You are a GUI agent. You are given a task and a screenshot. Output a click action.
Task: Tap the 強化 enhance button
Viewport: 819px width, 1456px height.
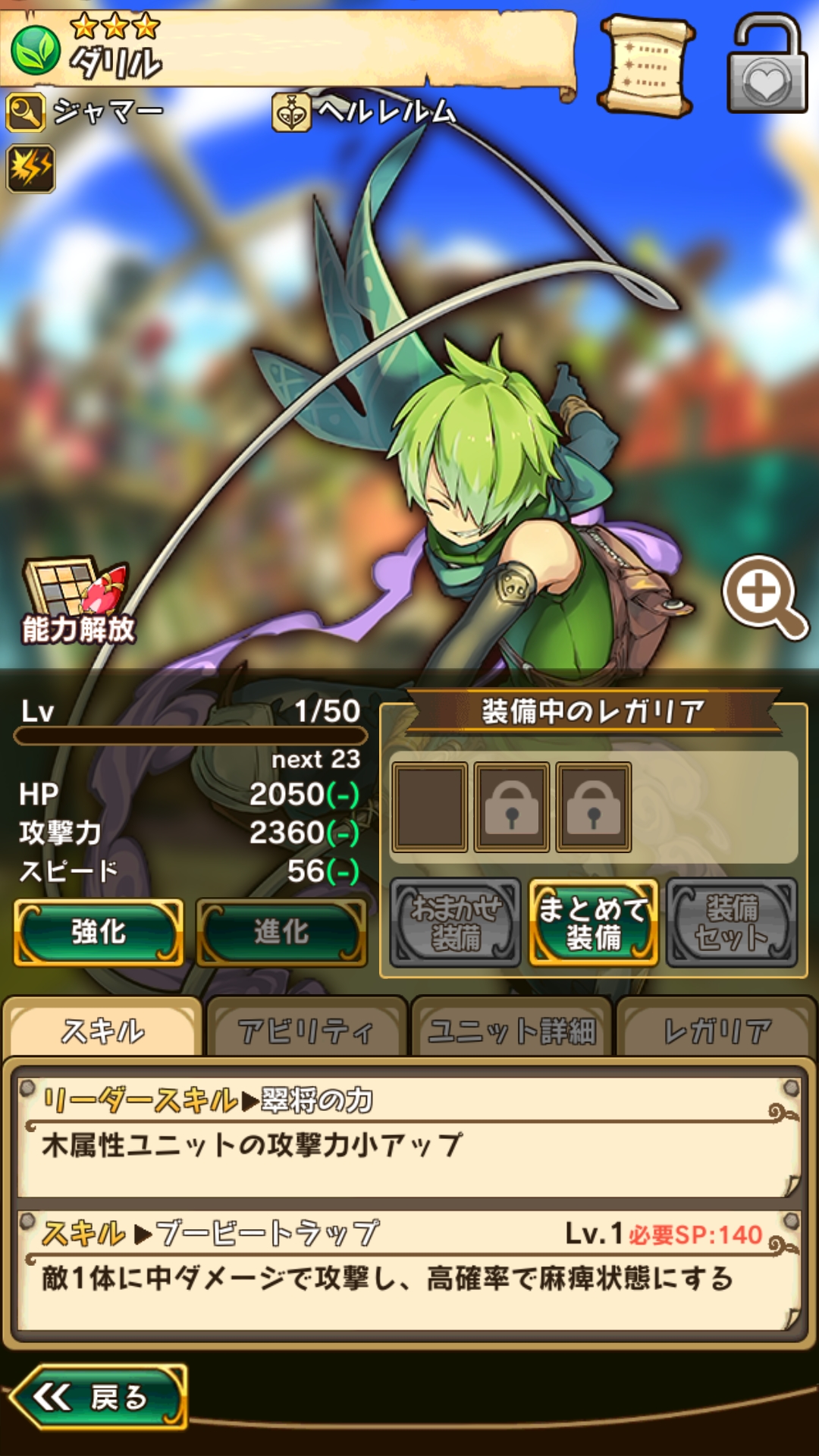[99, 932]
